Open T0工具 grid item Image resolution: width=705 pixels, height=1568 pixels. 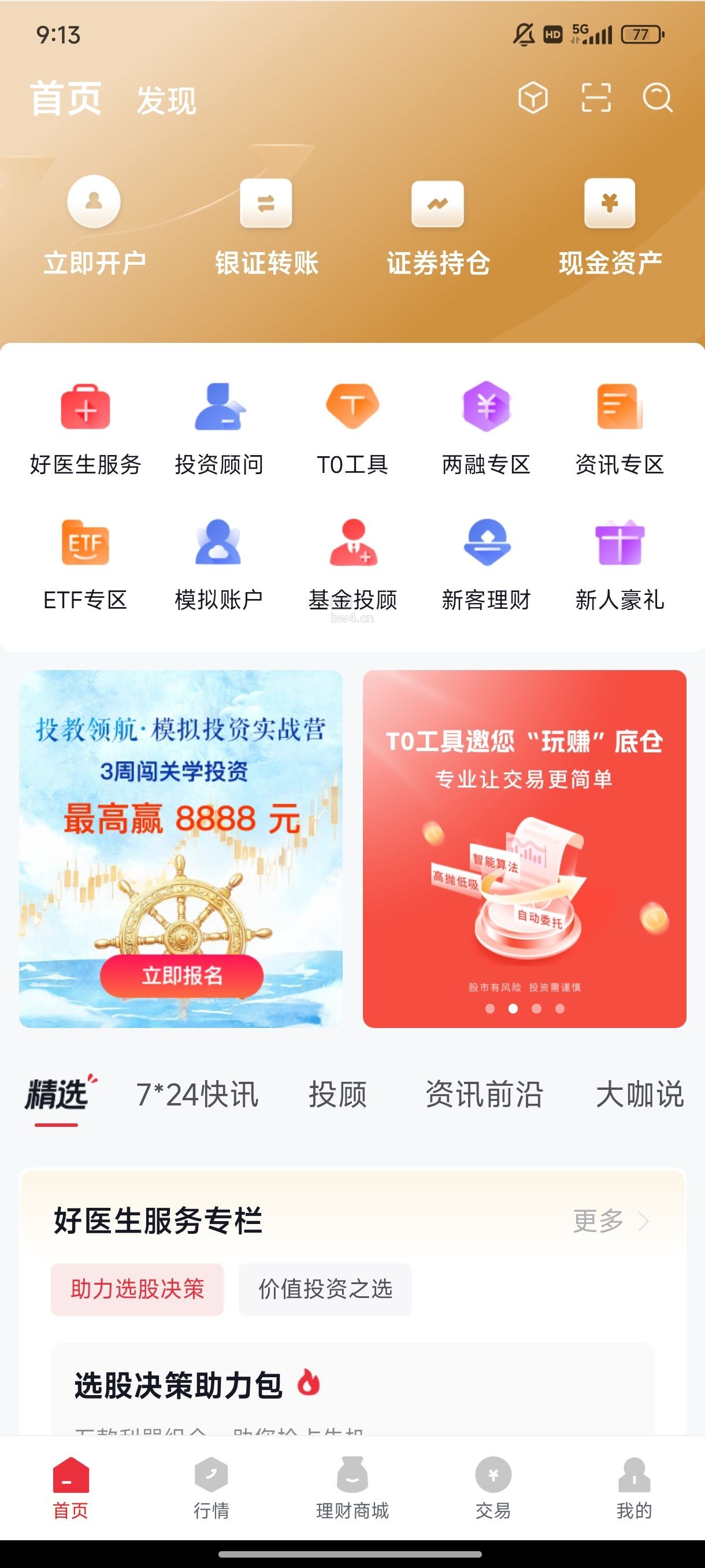click(x=352, y=429)
